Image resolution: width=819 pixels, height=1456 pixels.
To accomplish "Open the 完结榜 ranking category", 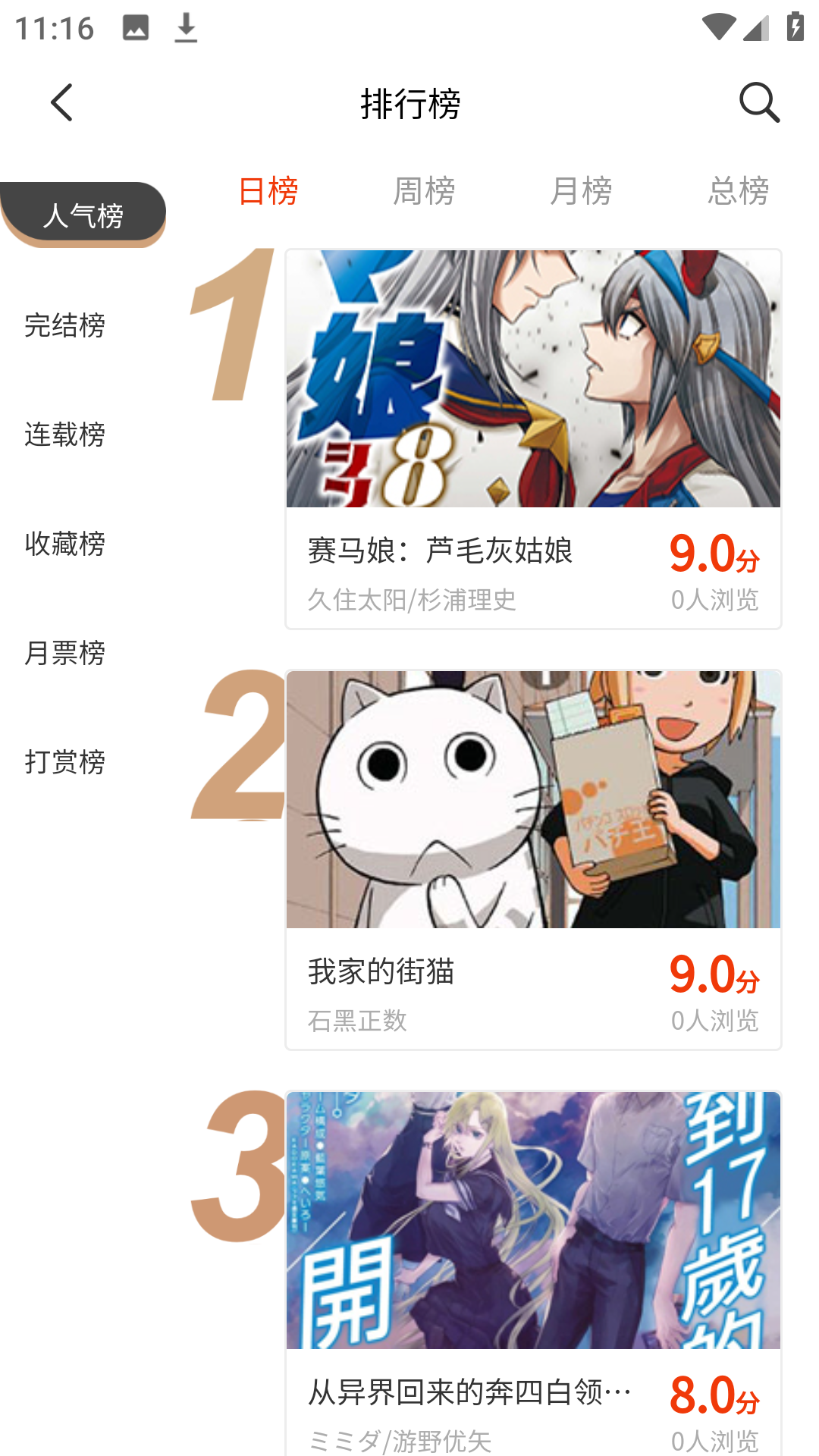I will [x=65, y=325].
